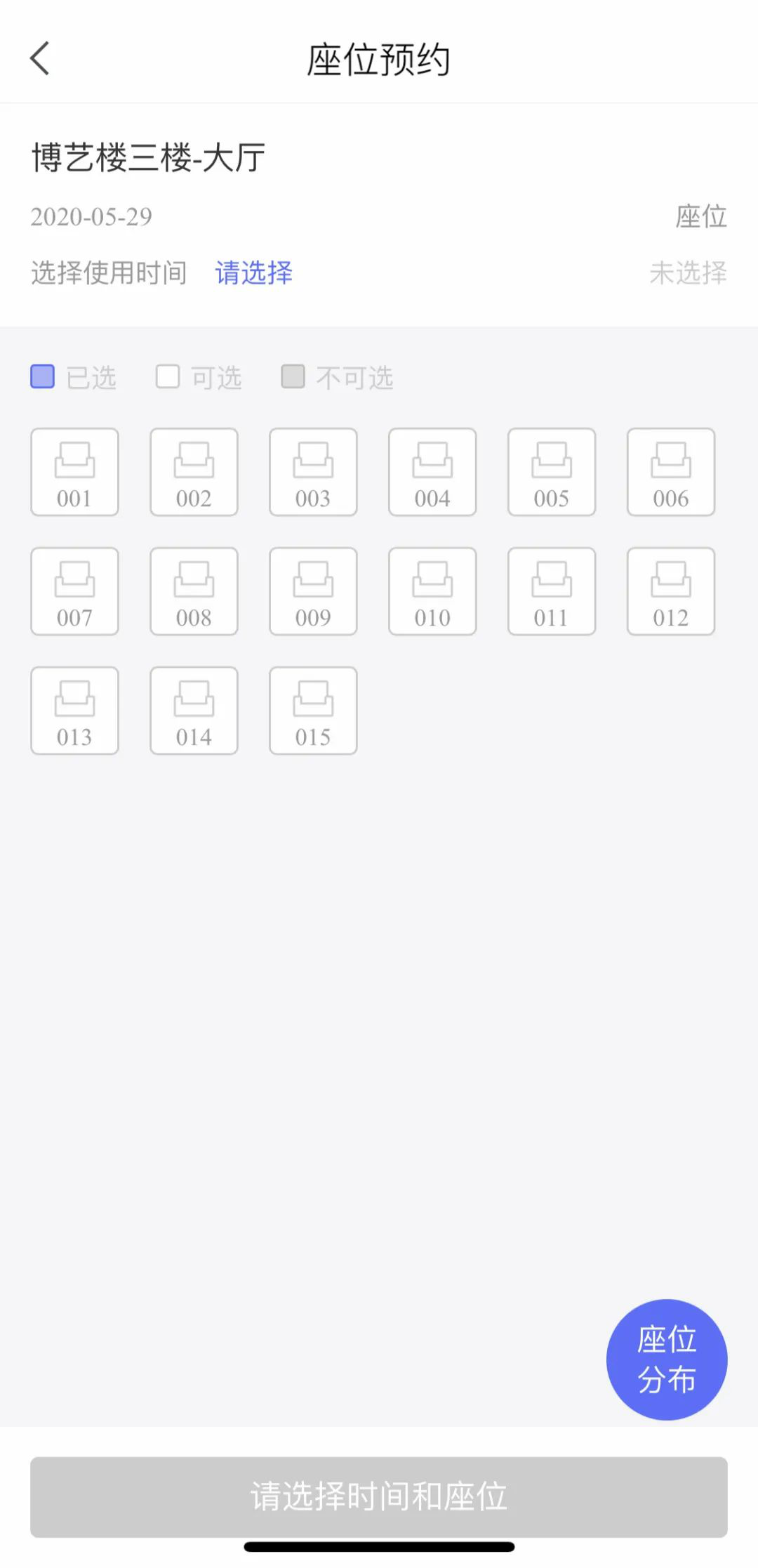Tap seat 014
The height and width of the screenshot is (1568, 758).
click(x=194, y=711)
